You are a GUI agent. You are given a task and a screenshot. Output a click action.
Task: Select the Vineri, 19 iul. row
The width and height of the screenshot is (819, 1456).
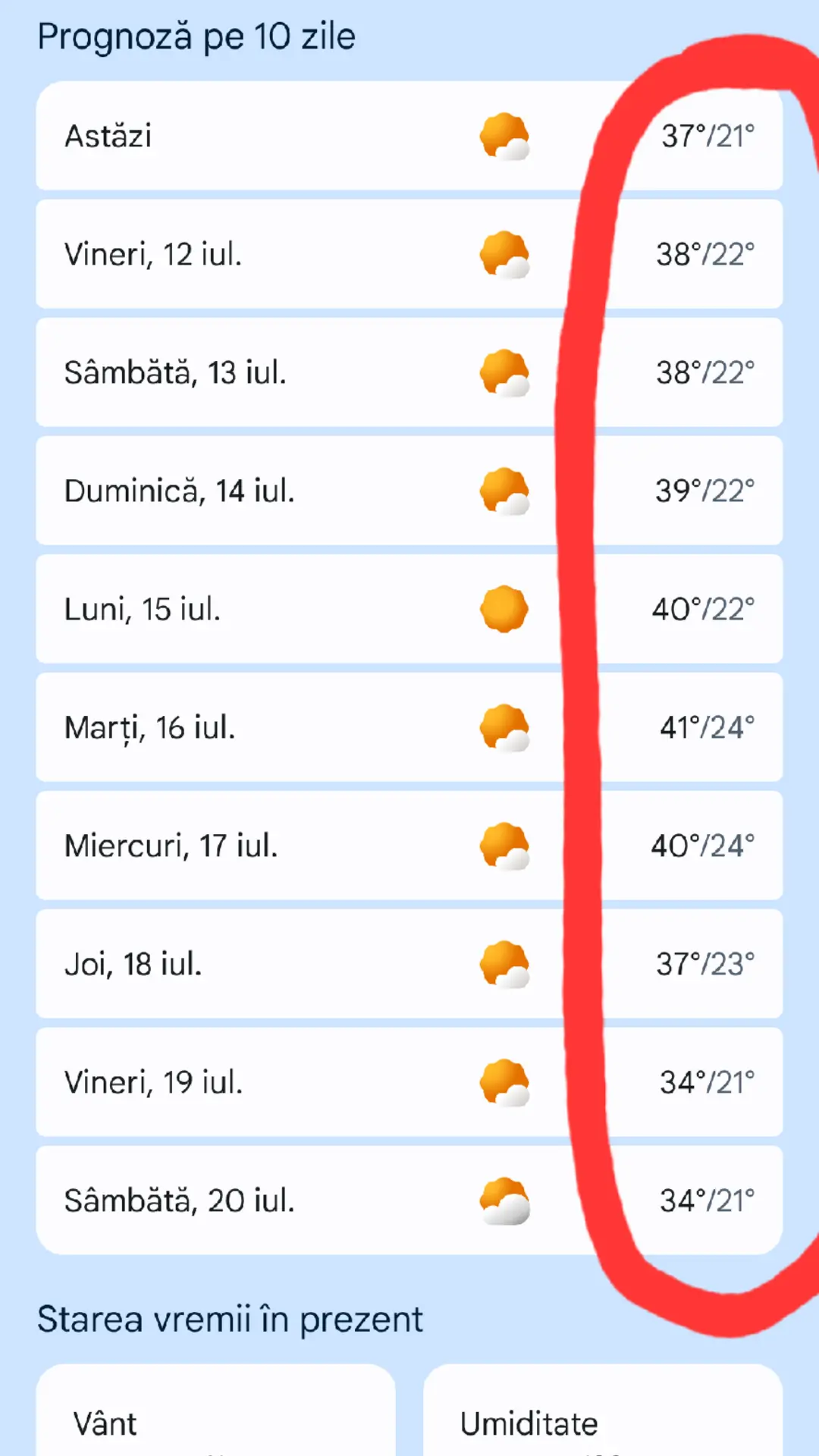409,1082
